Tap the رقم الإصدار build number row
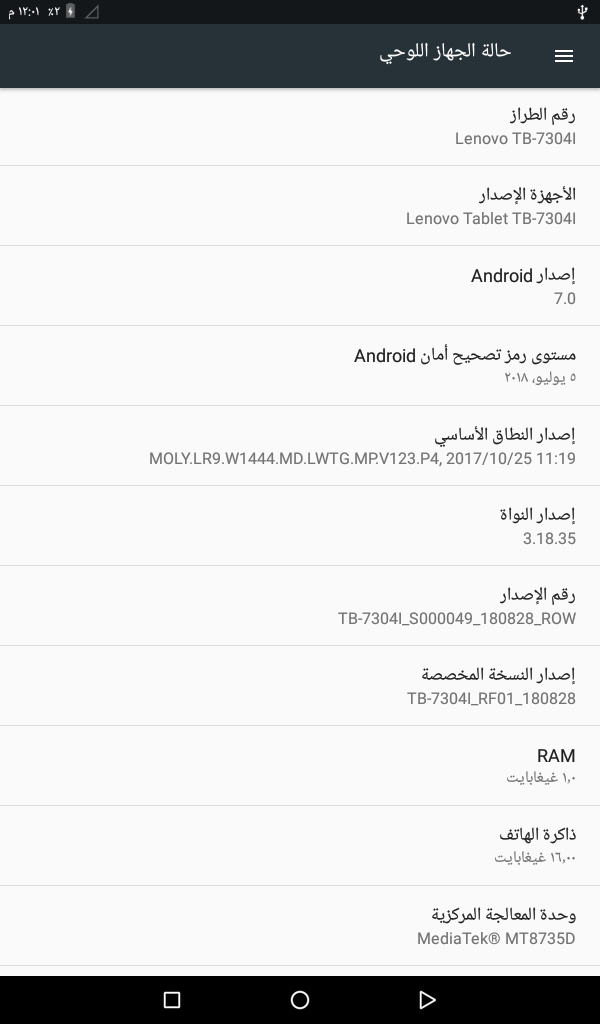The image size is (600, 1024). pyautogui.click(x=300, y=606)
